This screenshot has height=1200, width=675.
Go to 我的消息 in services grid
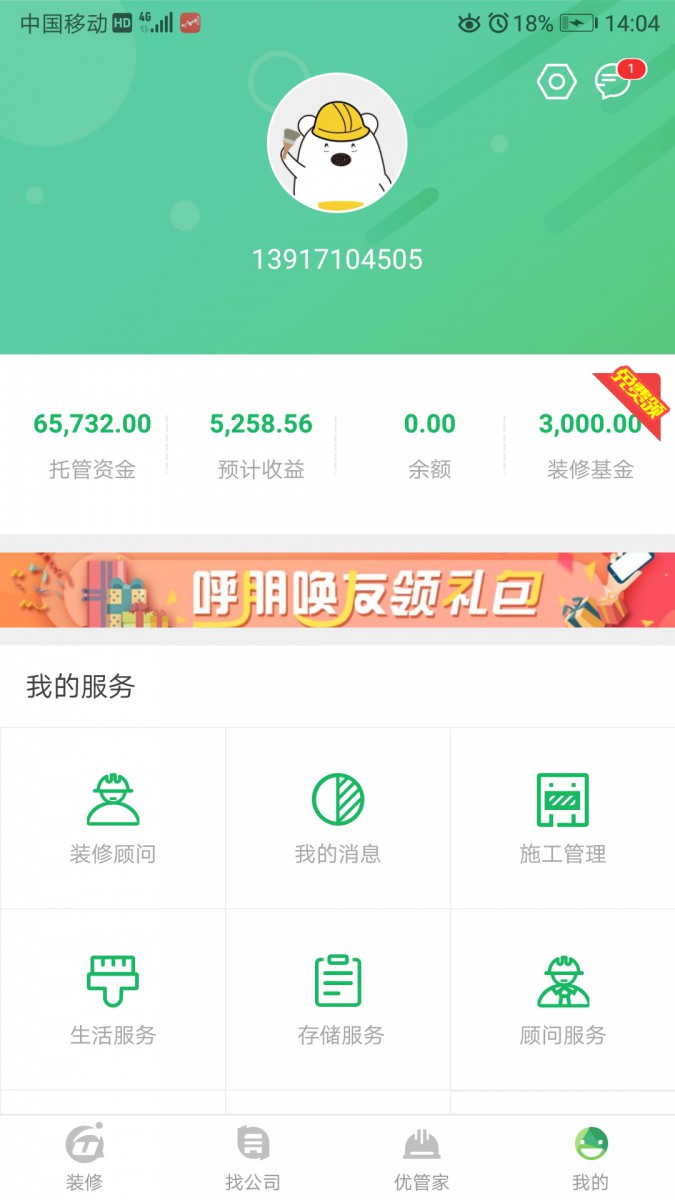pyautogui.click(x=338, y=818)
